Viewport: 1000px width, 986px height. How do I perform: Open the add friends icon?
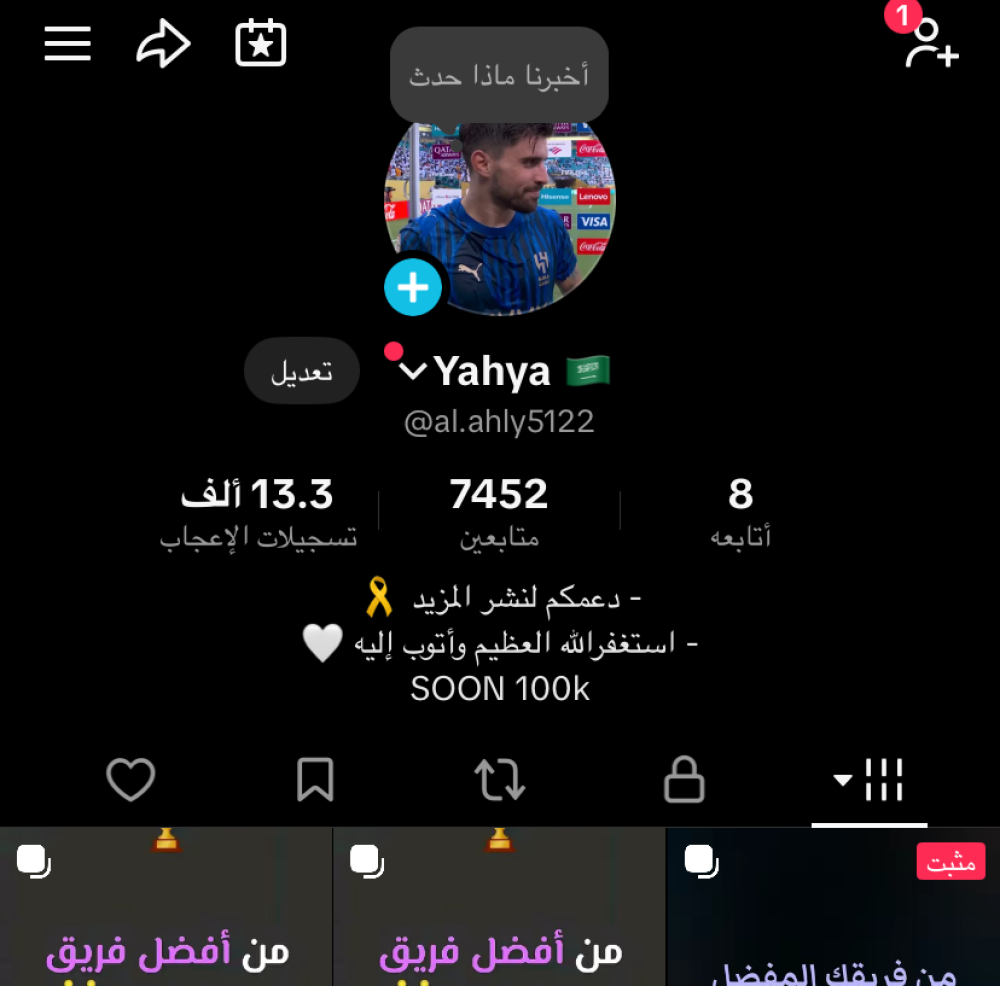pos(931,44)
